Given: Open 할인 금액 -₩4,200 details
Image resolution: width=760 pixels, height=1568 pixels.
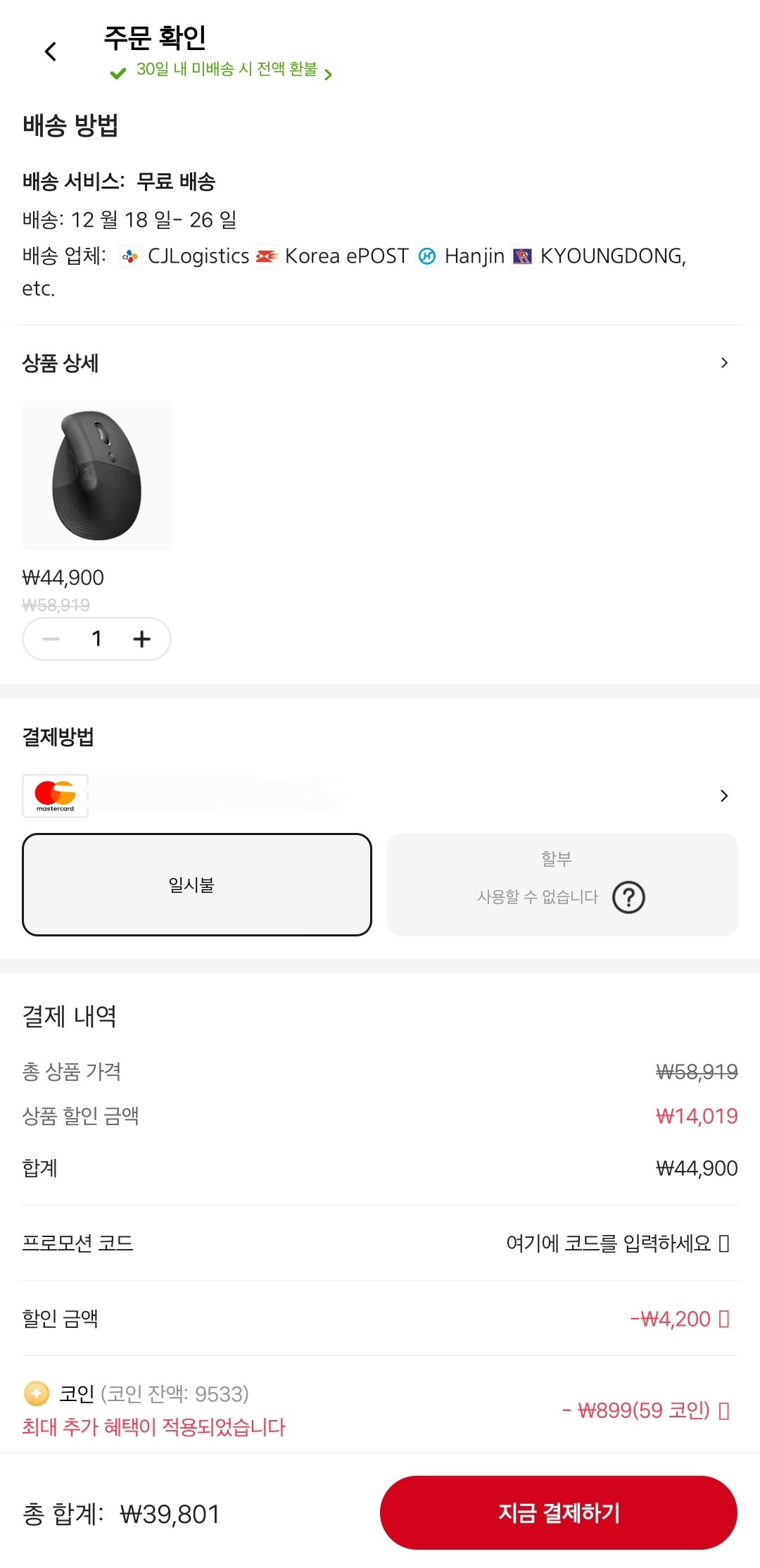Looking at the screenshot, I should click(x=680, y=1318).
